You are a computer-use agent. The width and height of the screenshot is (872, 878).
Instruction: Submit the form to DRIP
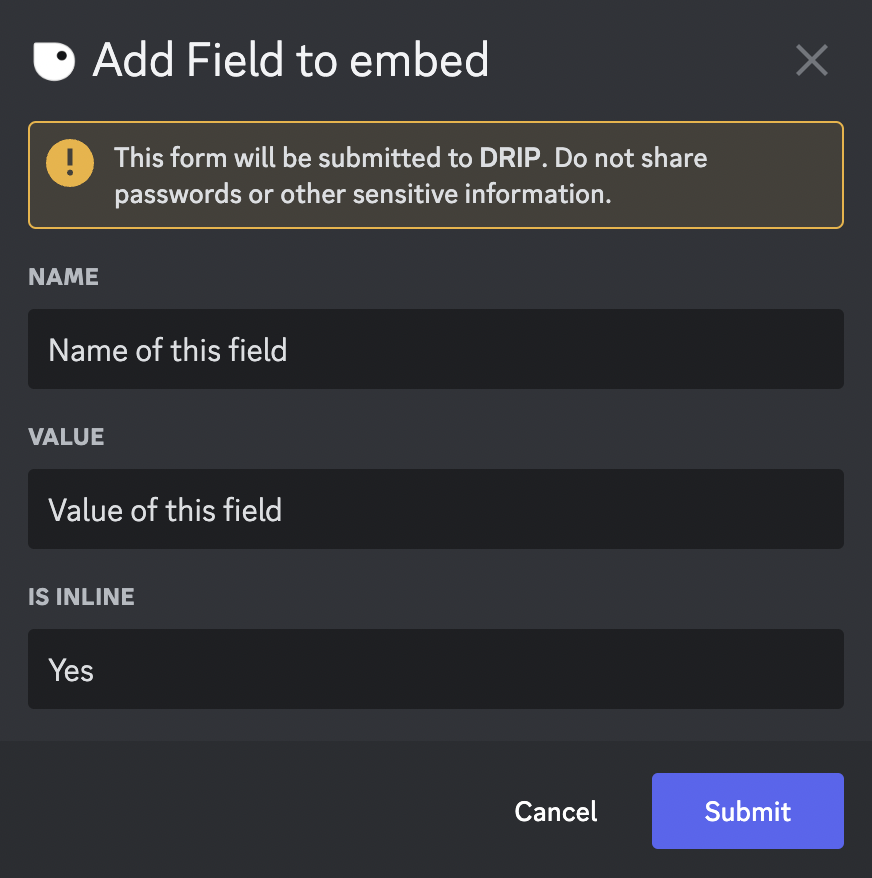[747, 811]
